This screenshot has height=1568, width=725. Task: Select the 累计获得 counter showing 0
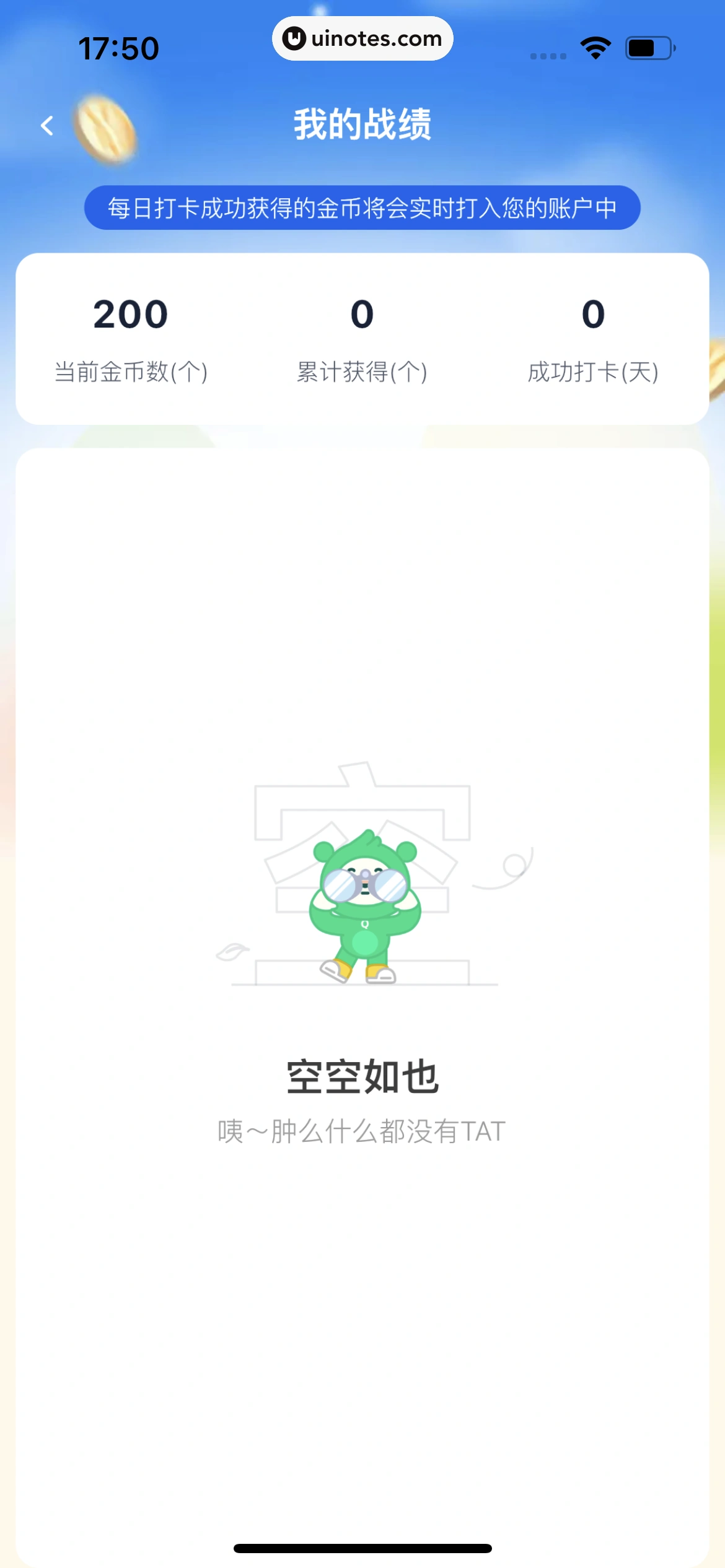[x=362, y=315]
